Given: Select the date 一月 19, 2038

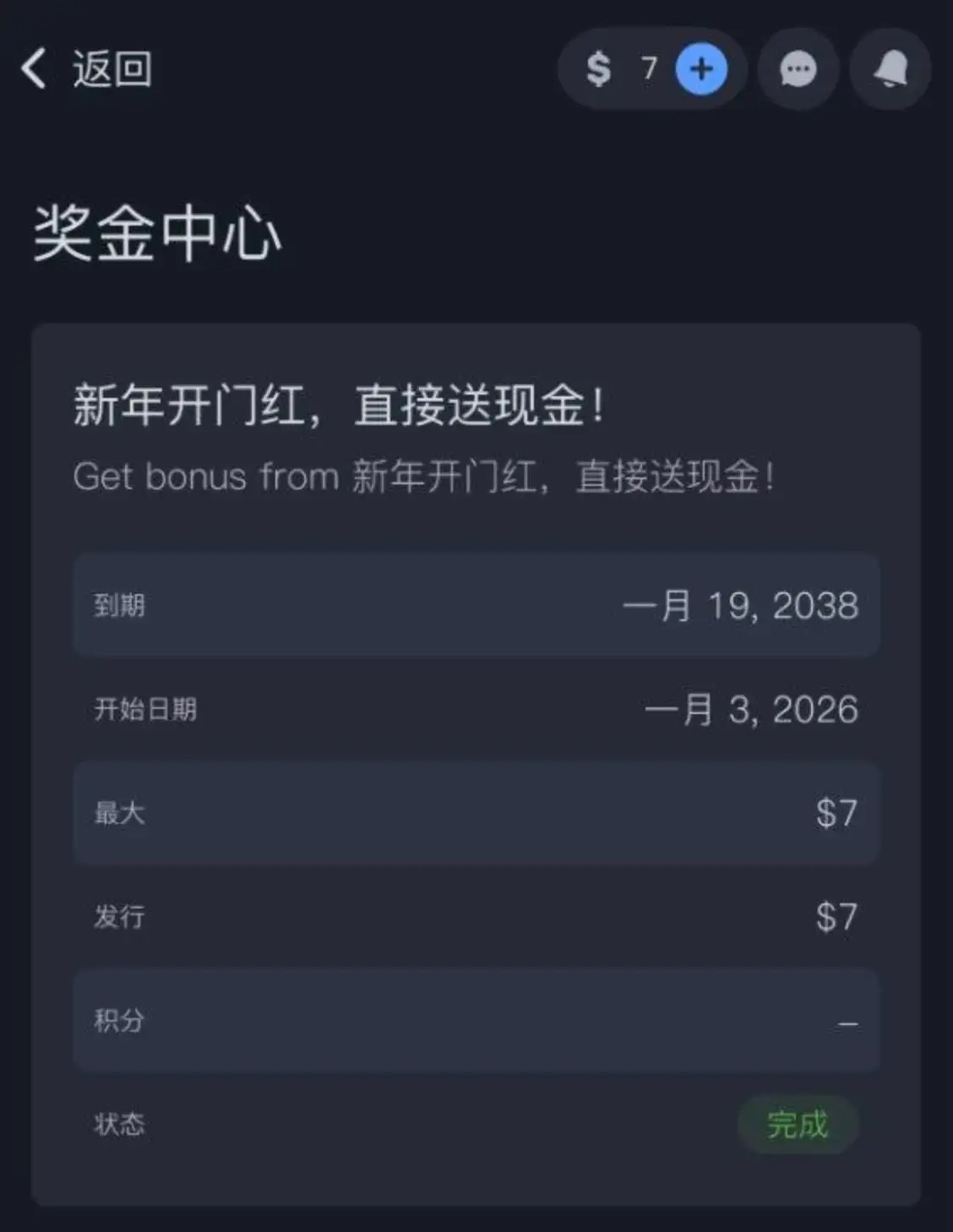Looking at the screenshot, I should click(742, 605).
